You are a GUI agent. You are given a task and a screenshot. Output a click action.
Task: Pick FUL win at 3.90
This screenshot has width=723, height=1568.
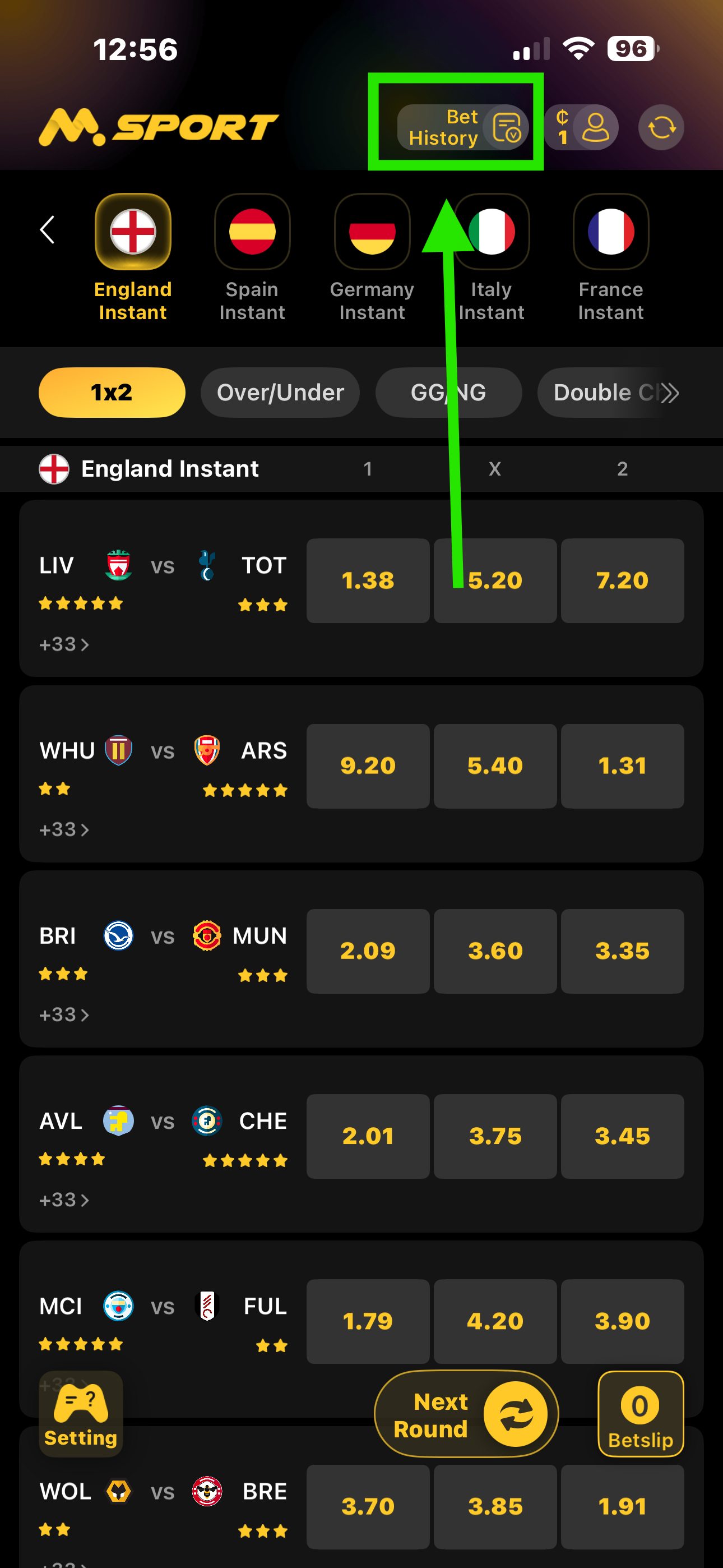click(x=622, y=1321)
